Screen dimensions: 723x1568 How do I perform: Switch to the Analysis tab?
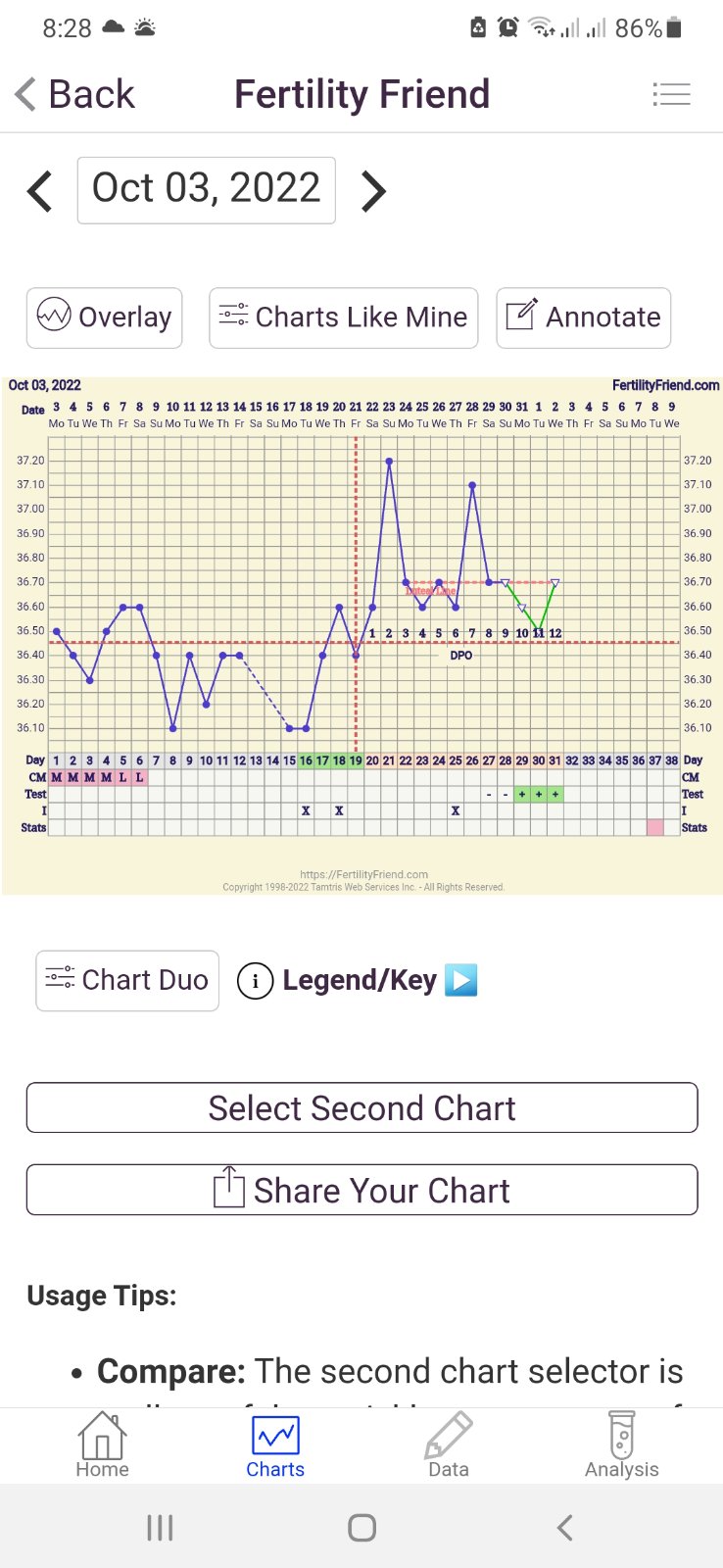click(x=621, y=1445)
